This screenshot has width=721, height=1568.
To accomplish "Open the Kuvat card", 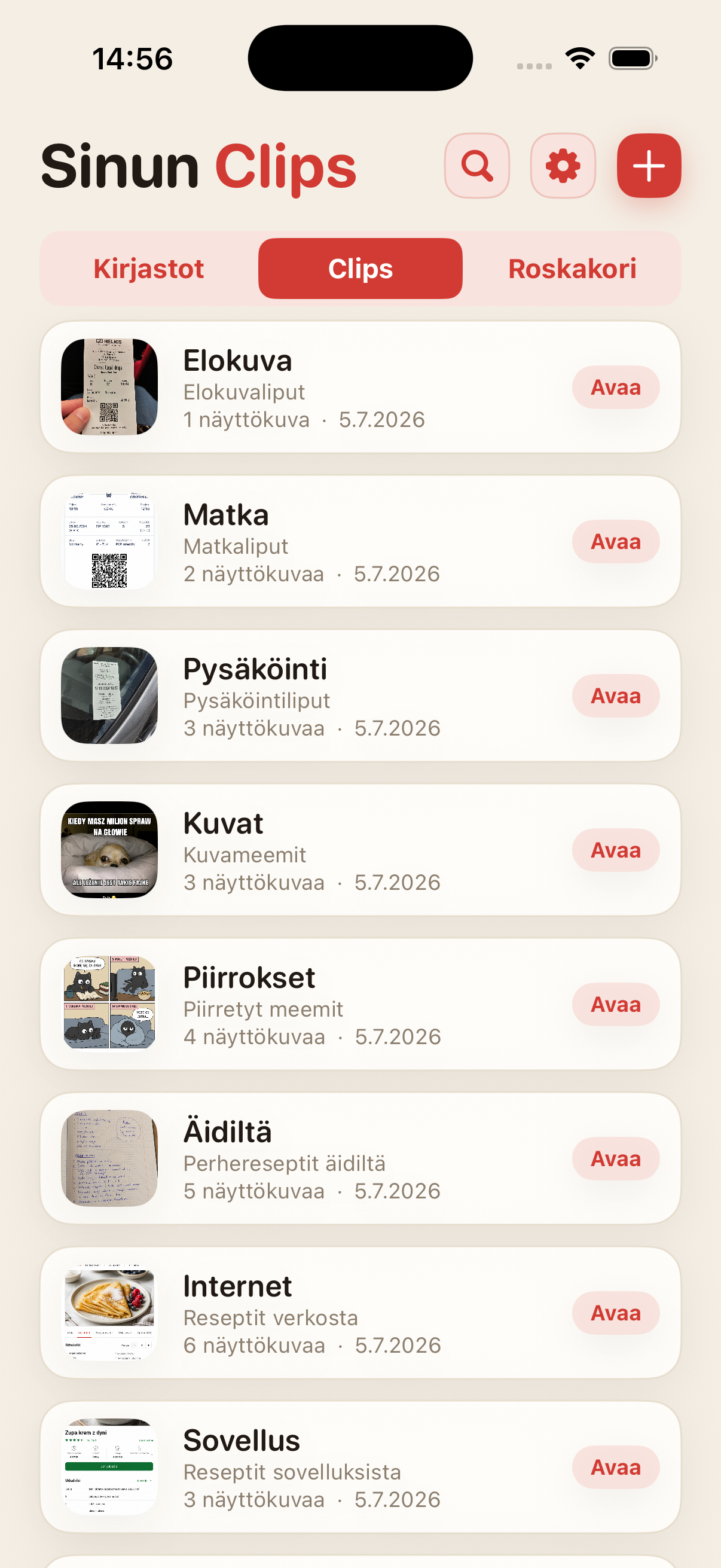I will pos(360,850).
